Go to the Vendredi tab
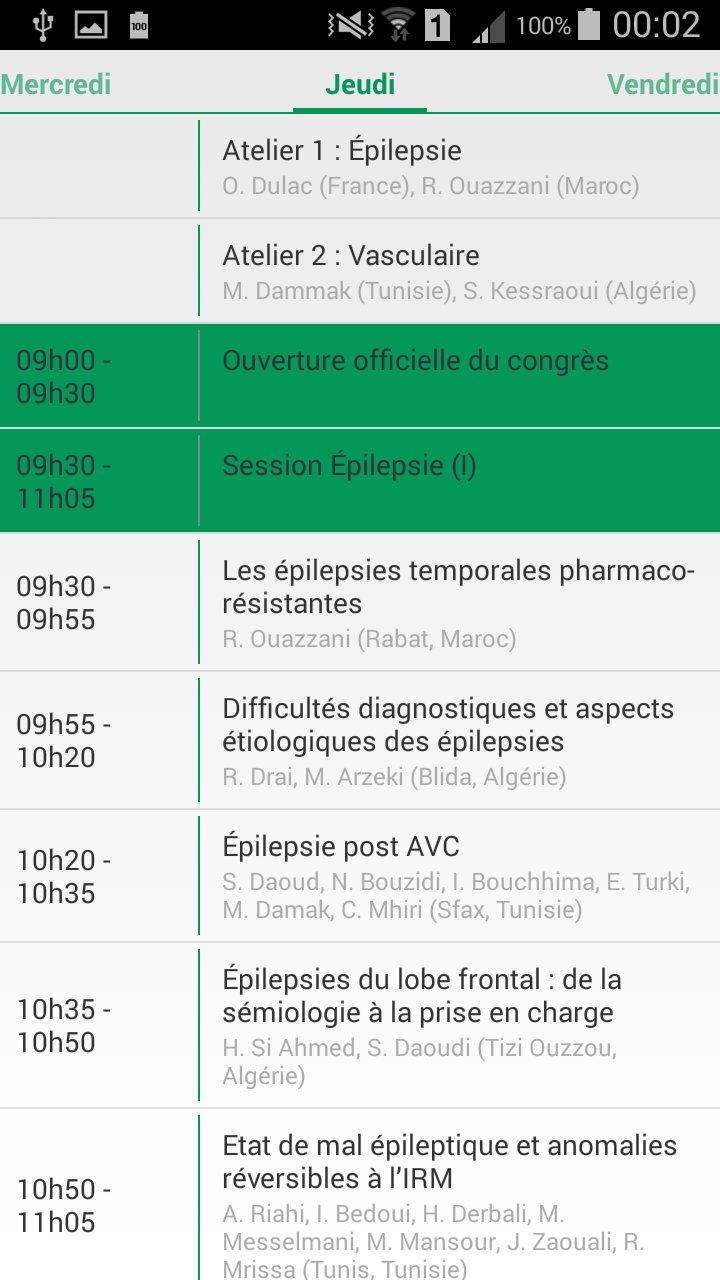Image resolution: width=720 pixels, height=1280 pixels. pyautogui.click(x=663, y=85)
